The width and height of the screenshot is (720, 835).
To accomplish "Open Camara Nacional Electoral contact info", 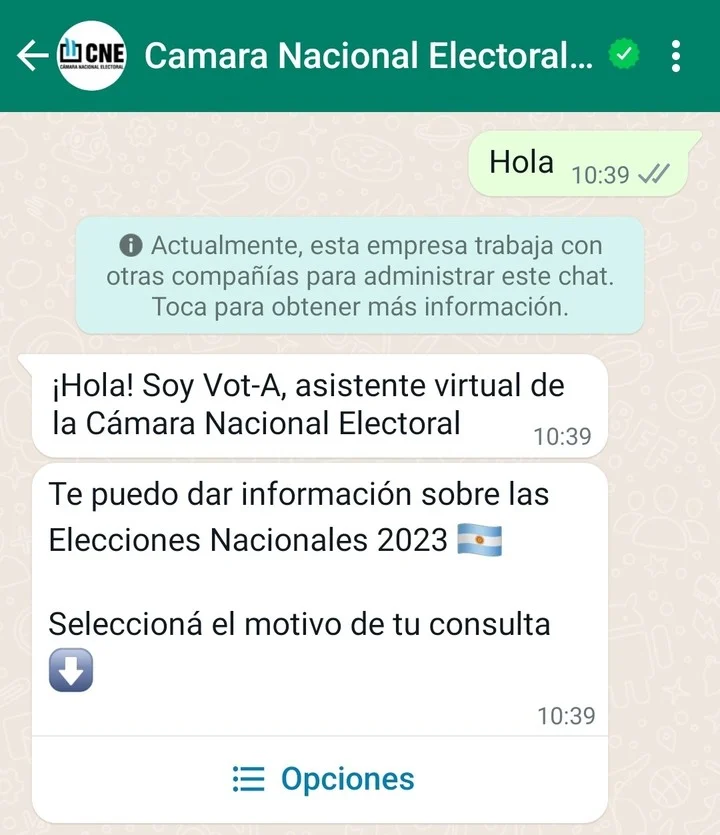I will coord(368,56).
